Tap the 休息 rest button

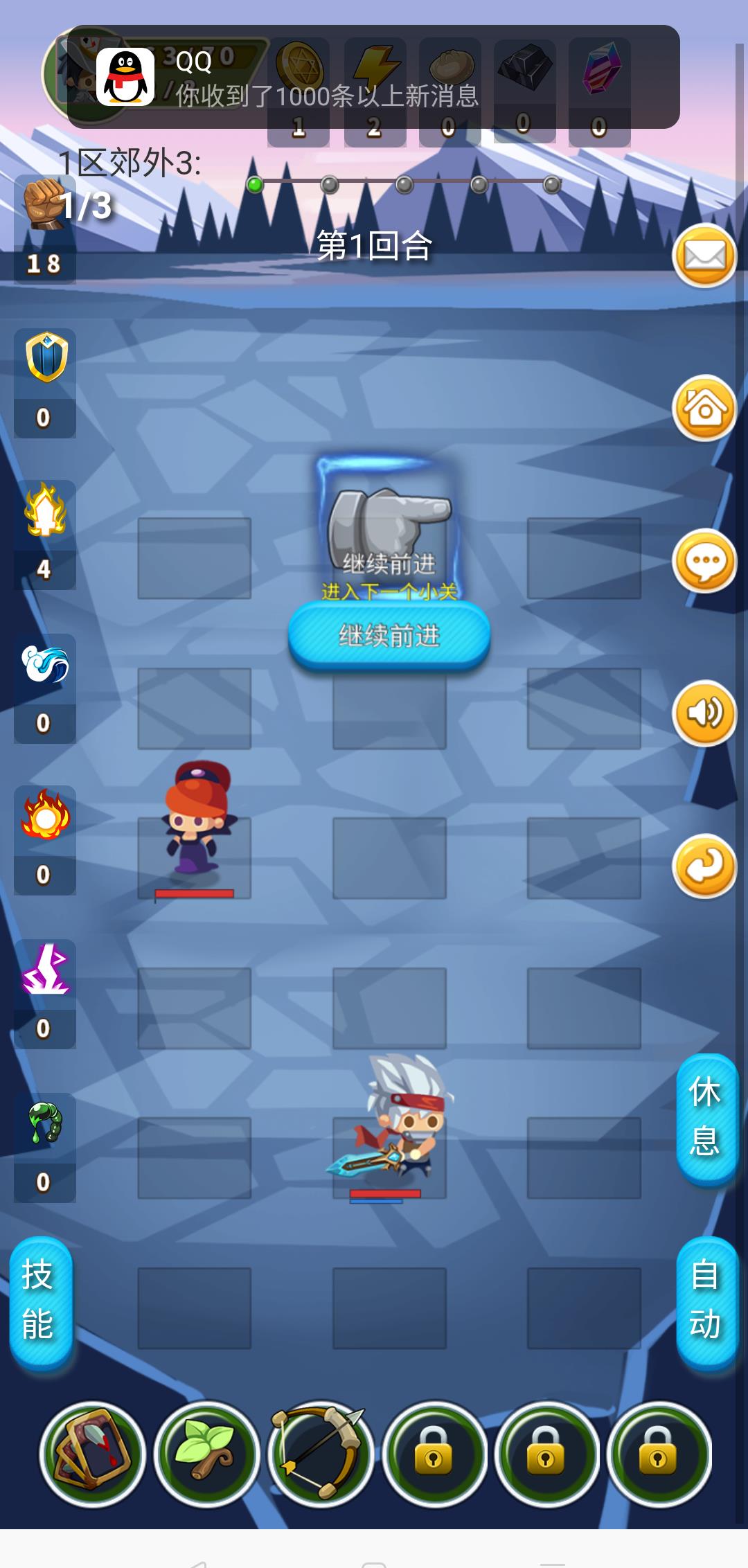tap(706, 1117)
